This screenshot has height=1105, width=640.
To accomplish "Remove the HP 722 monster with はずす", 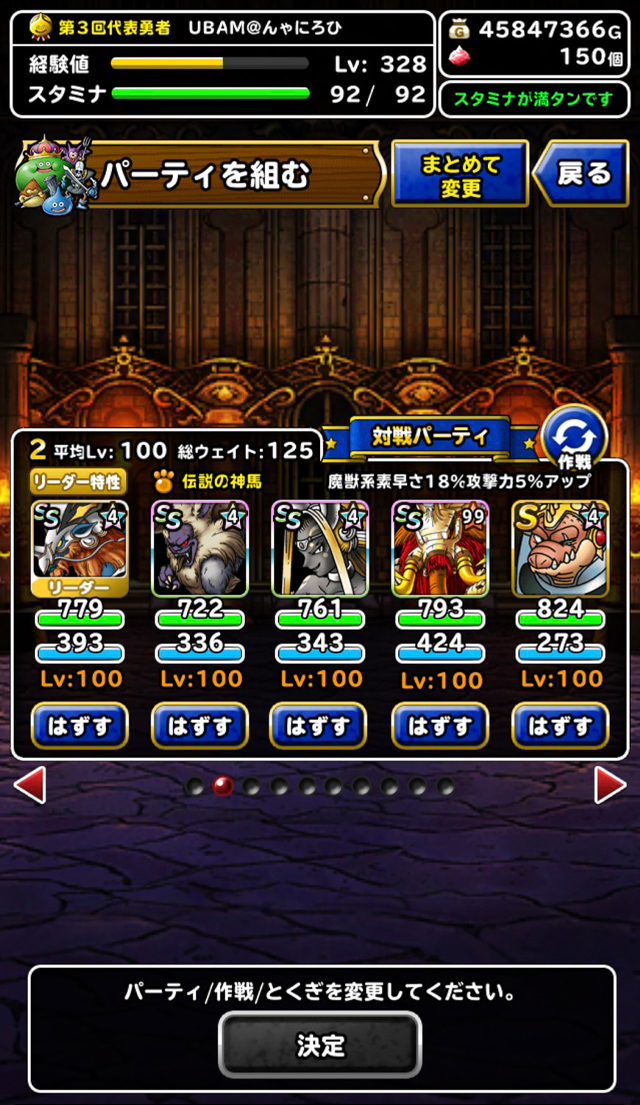I will 200,725.
